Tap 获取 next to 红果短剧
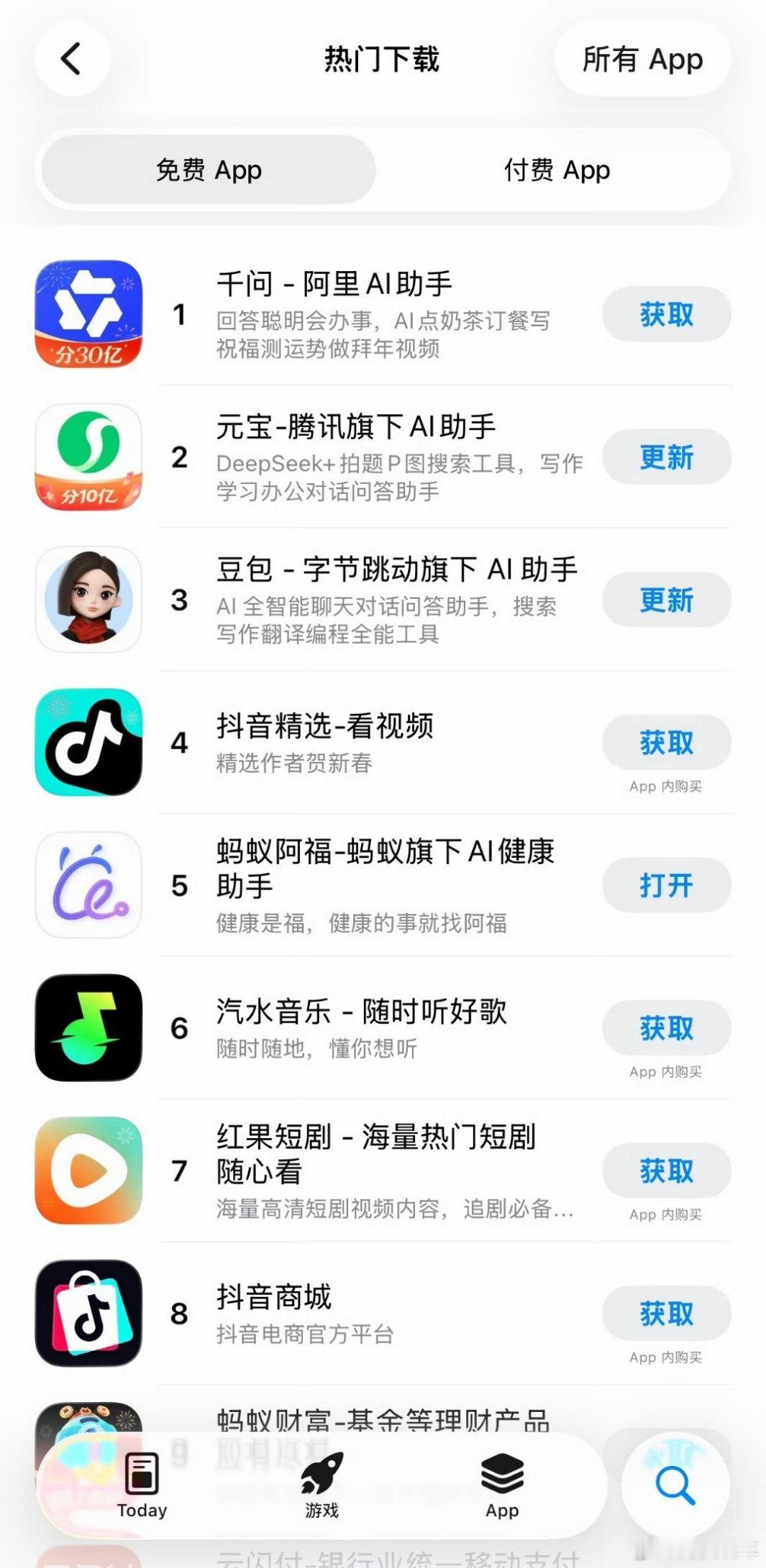Image resolution: width=766 pixels, height=1568 pixels. (665, 1171)
